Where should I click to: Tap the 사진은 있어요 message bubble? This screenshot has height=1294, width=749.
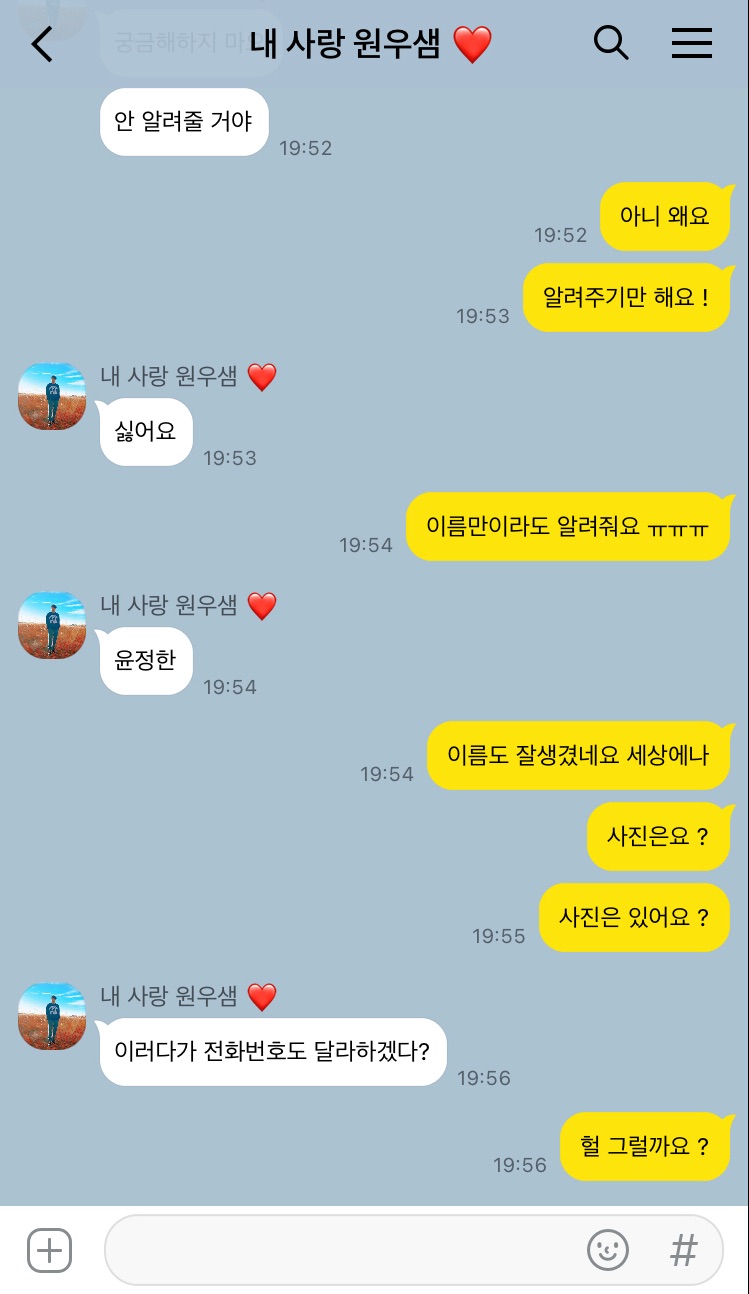(634, 917)
